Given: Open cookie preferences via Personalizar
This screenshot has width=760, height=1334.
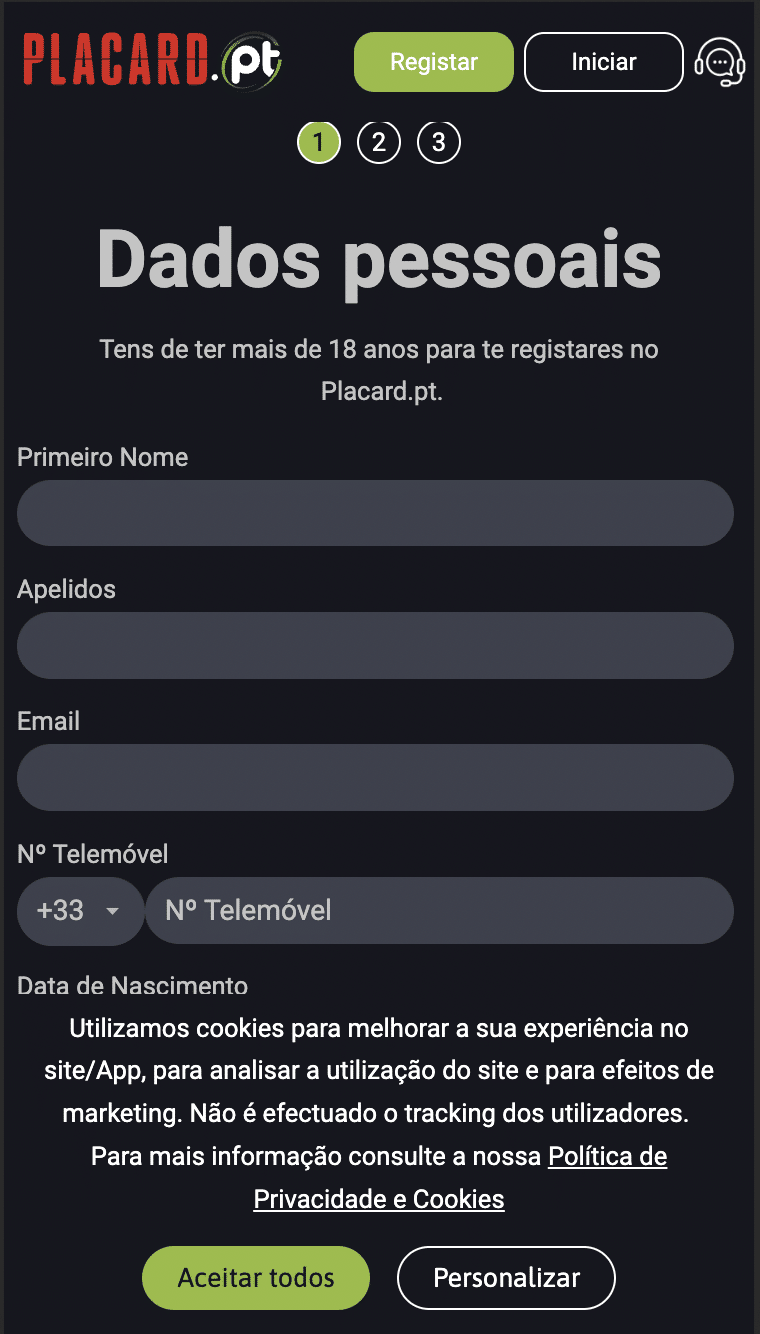Looking at the screenshot, I should point(506,1277).
